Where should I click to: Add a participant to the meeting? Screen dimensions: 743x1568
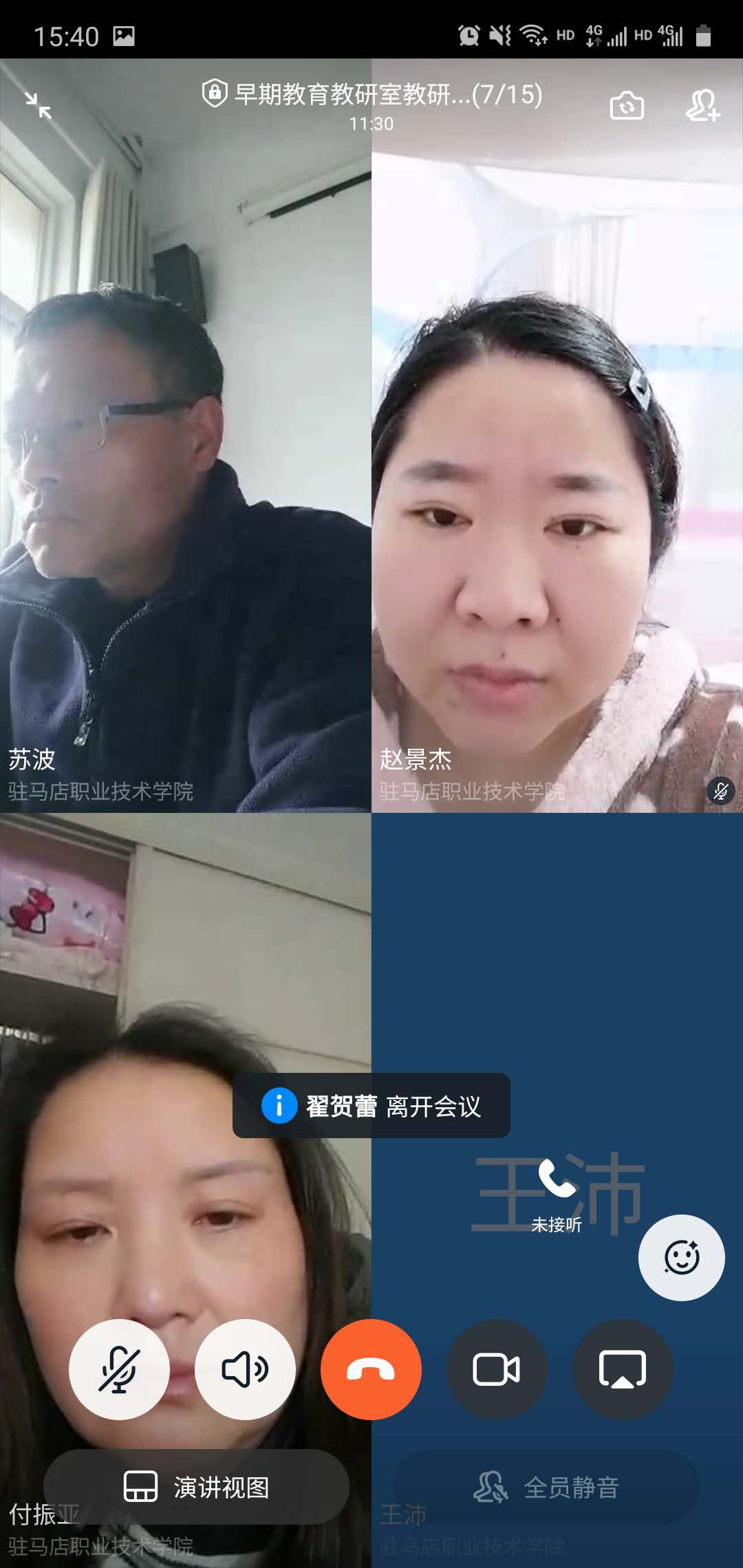click(702, 105)
